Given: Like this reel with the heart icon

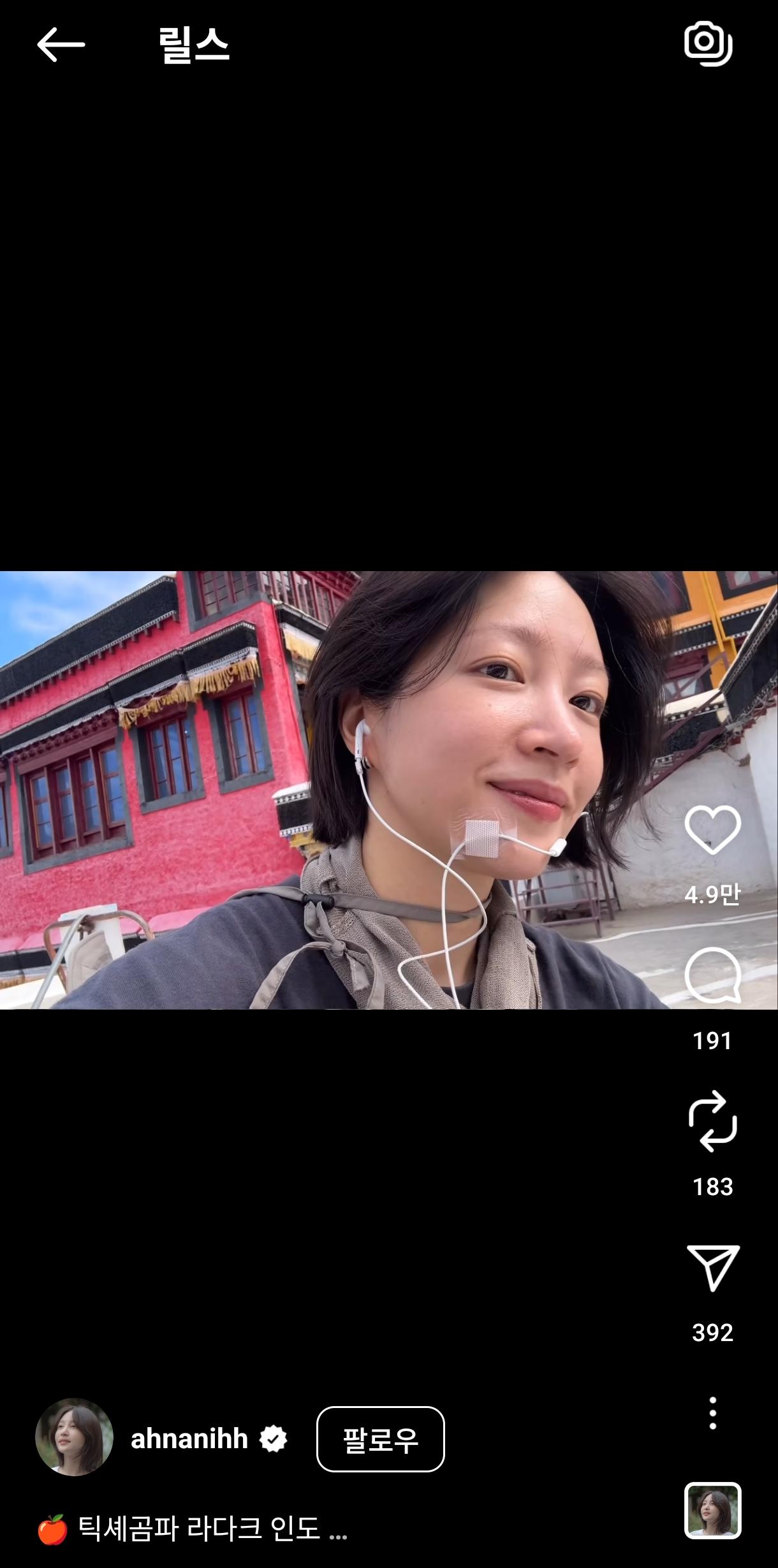Looking at the screenshot, I should click(x=712, y=830).
